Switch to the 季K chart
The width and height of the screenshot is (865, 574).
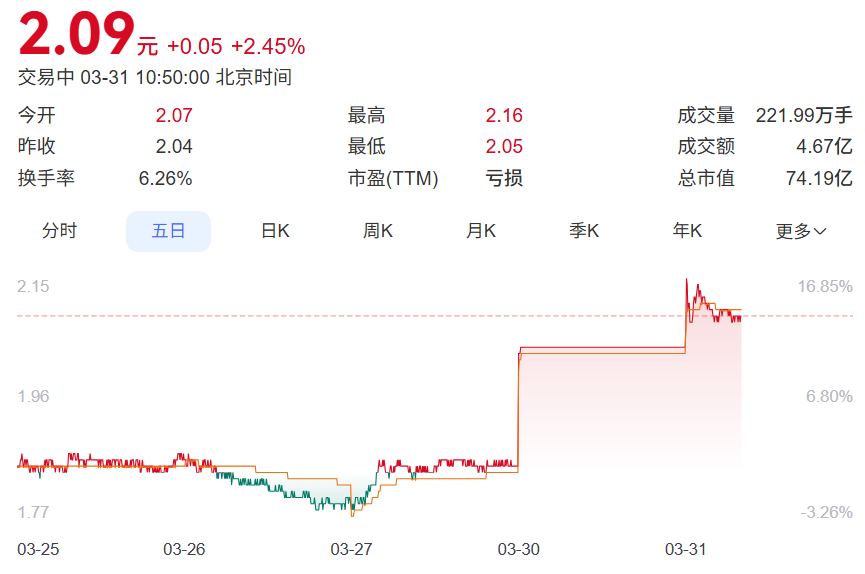point(584,231)
